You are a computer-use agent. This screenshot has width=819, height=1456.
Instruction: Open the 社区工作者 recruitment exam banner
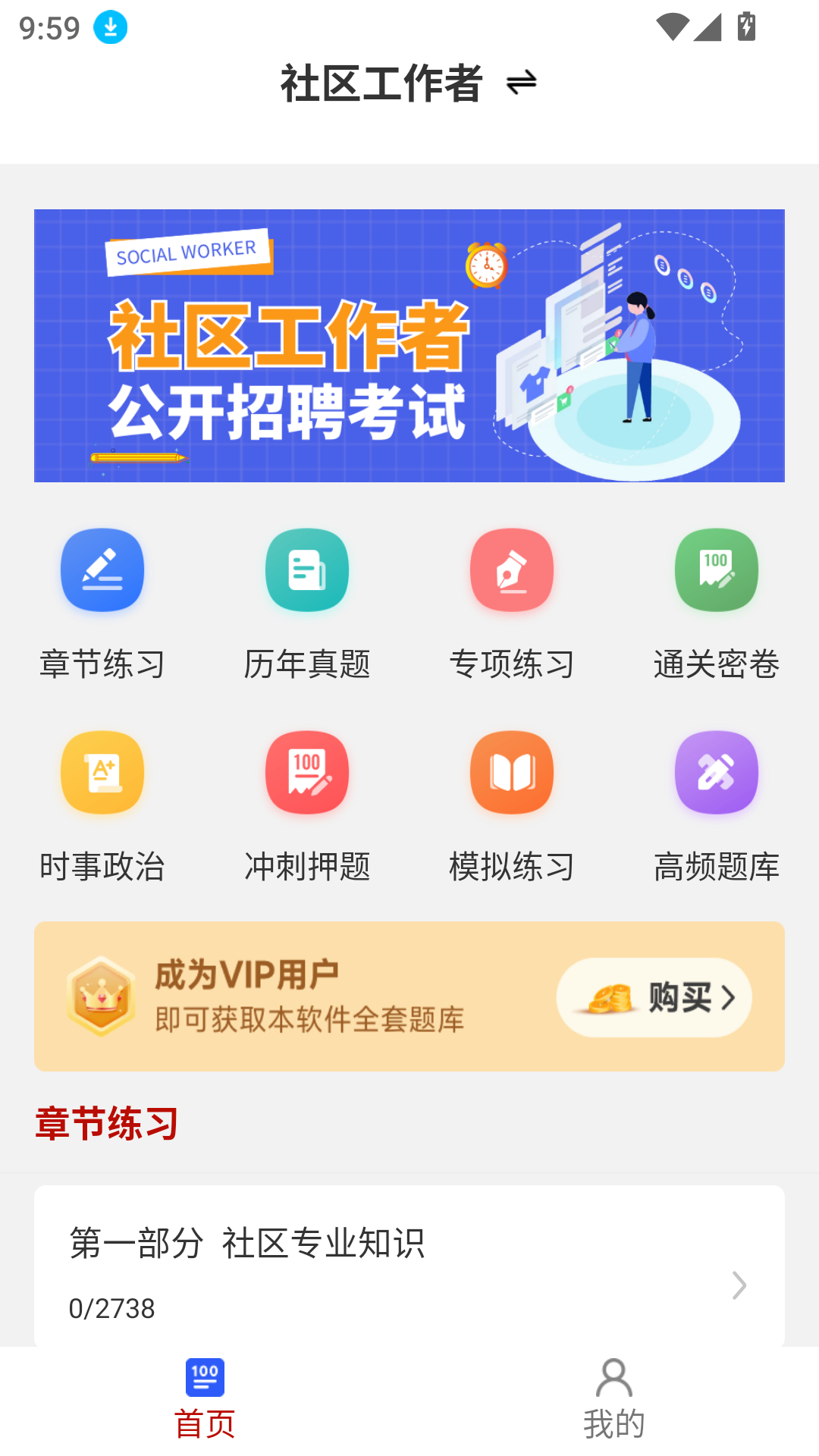(x=409, y=345)
